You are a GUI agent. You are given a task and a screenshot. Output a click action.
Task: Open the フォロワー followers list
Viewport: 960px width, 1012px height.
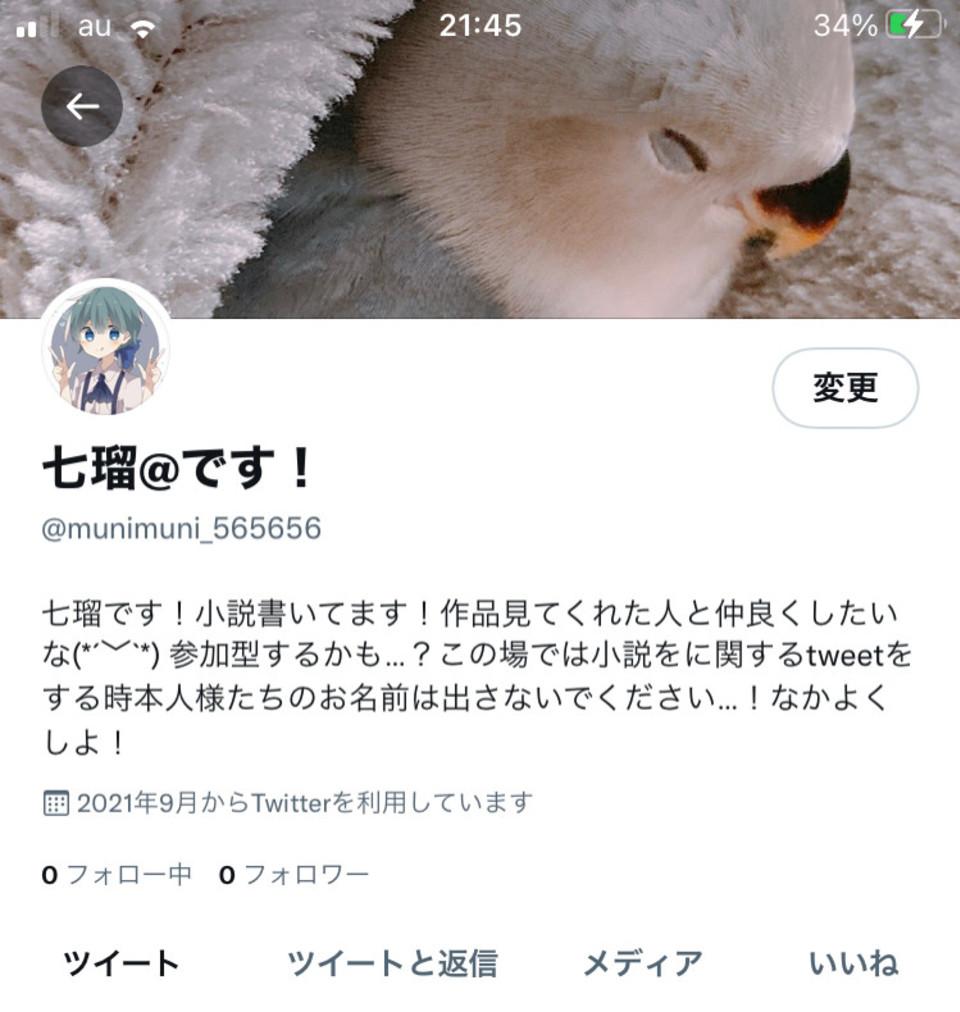coord(294,875)
